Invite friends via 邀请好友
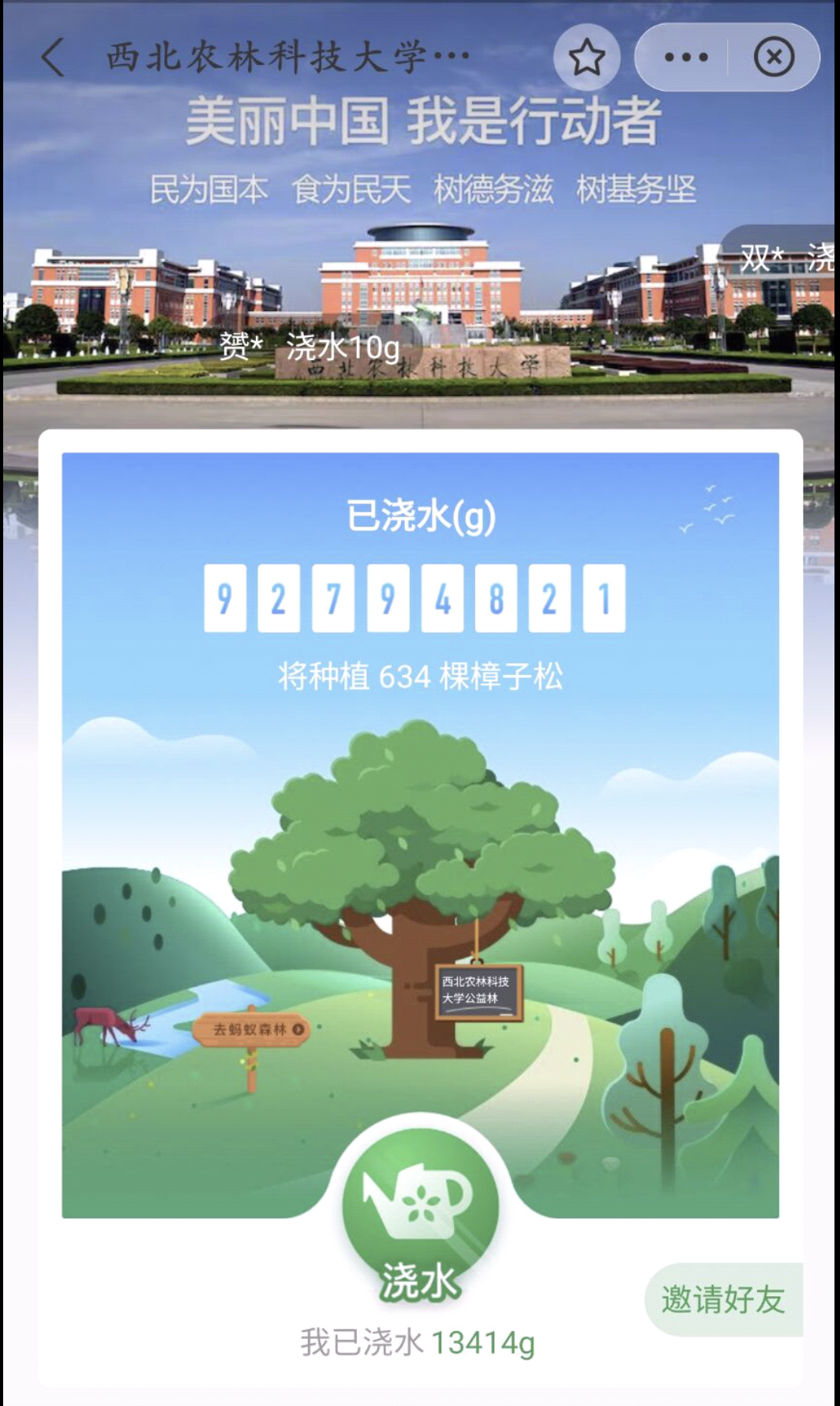Image resolution: width=840 pixels, height=1406 pixels. click(x=723, y=1299)
